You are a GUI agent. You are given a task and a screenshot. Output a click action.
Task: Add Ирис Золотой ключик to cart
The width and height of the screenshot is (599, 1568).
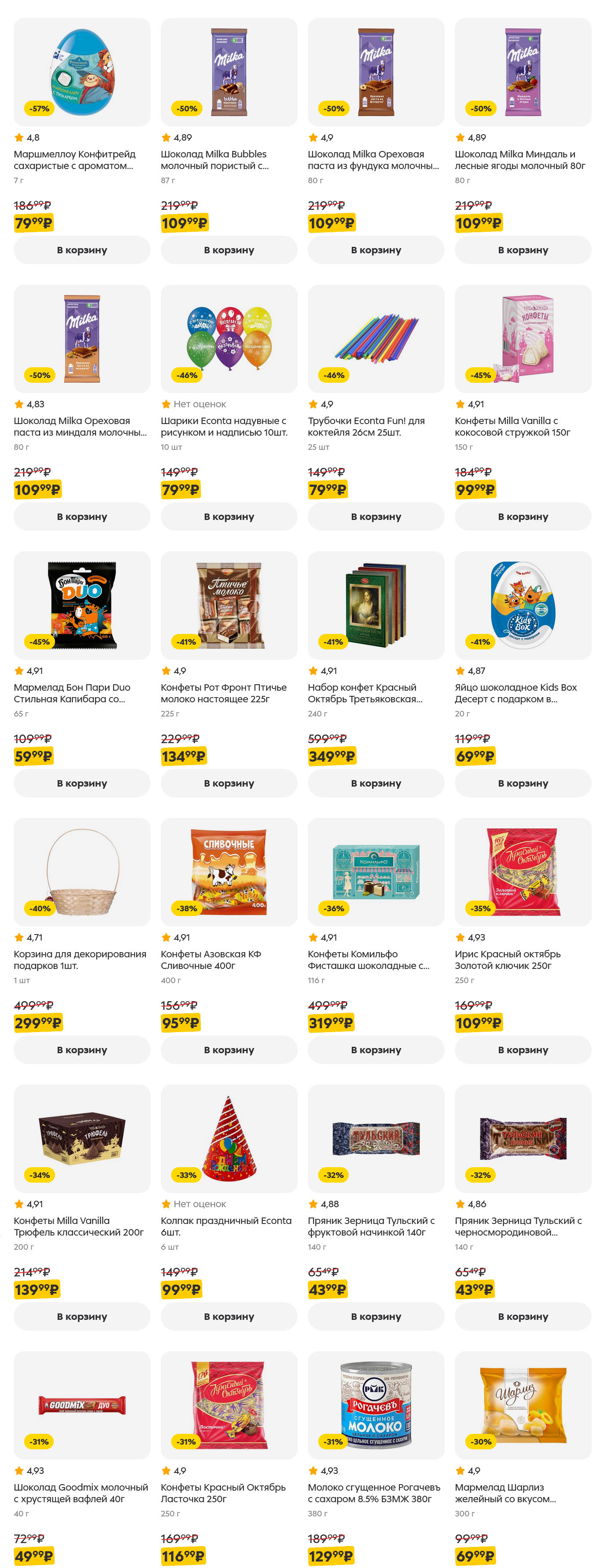click(522, 1049)
